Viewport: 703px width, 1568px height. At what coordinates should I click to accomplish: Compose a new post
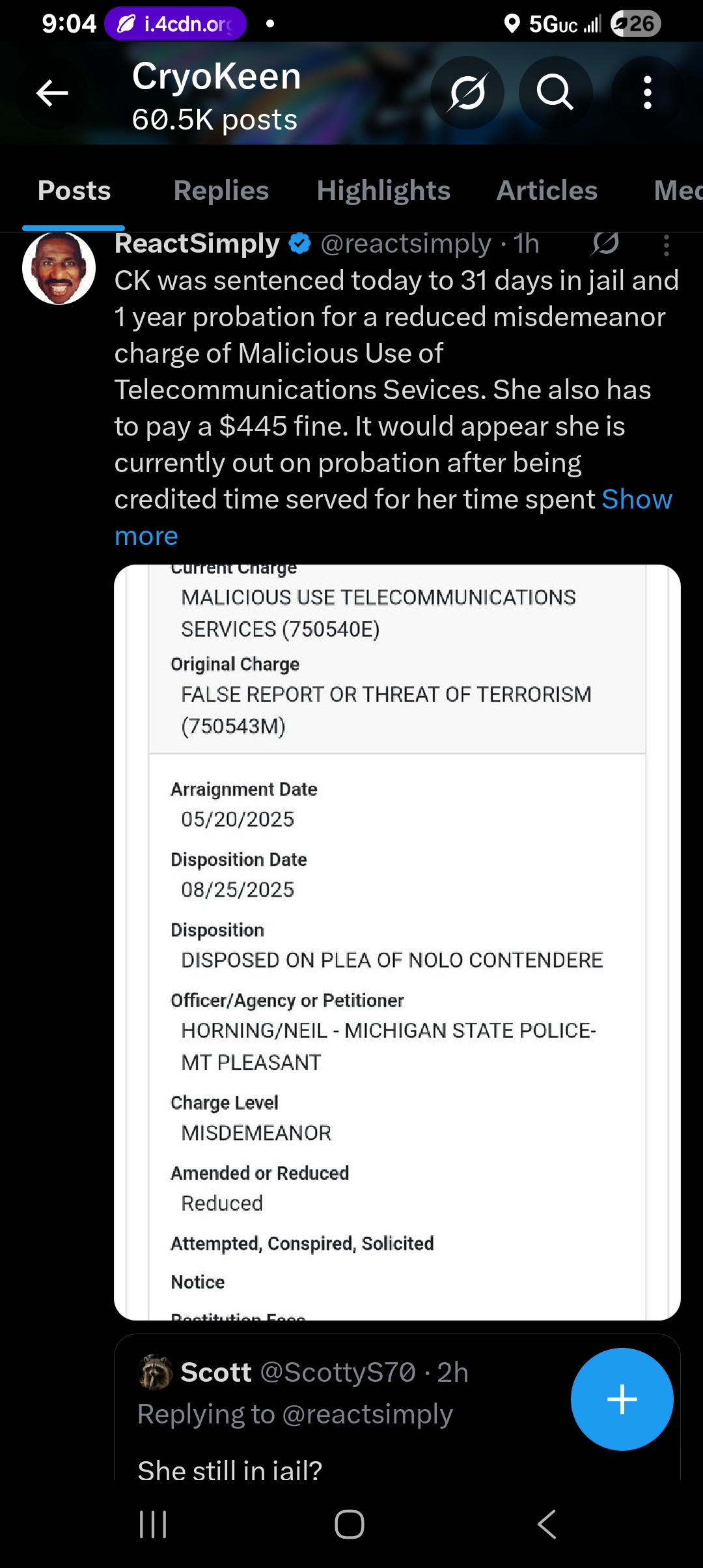622,1399
